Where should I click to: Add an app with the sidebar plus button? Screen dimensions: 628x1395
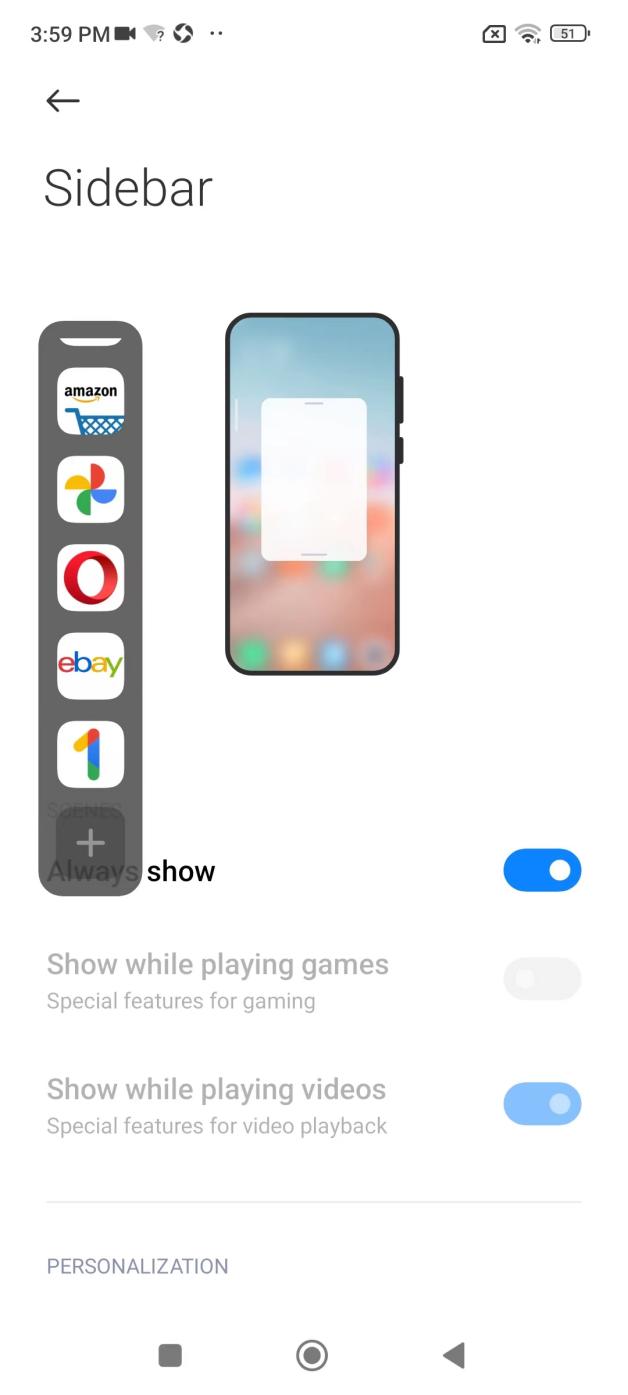[x=90, y=843]
